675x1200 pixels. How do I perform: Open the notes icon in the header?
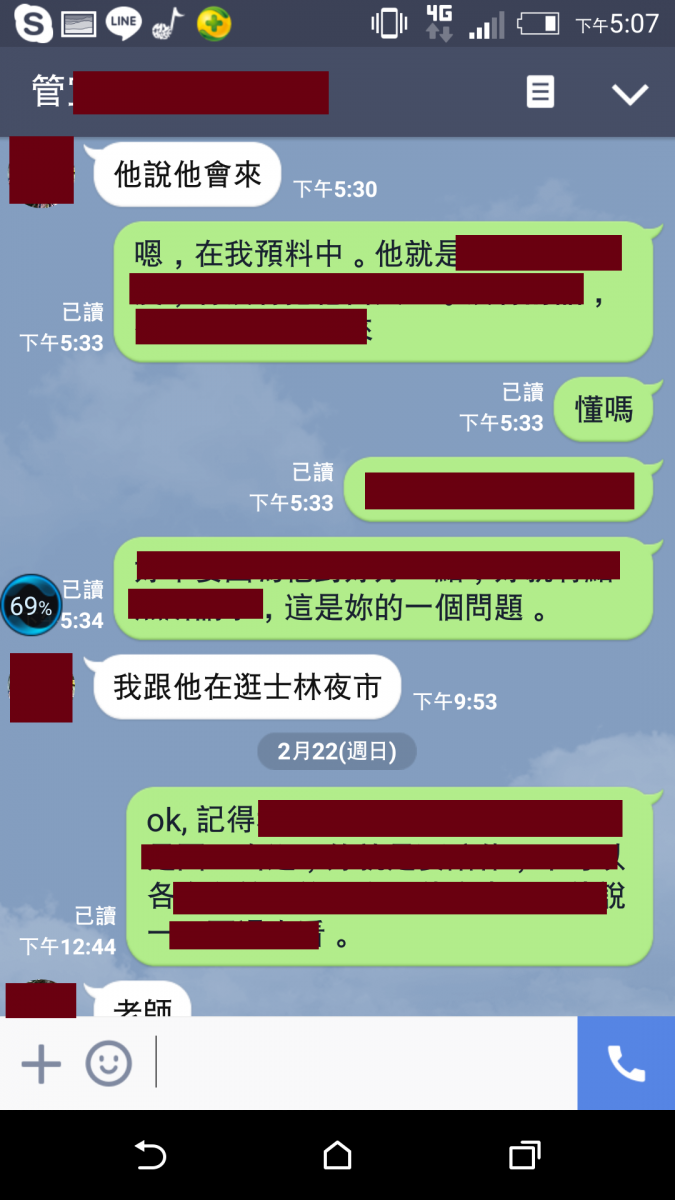coord(540,93)
